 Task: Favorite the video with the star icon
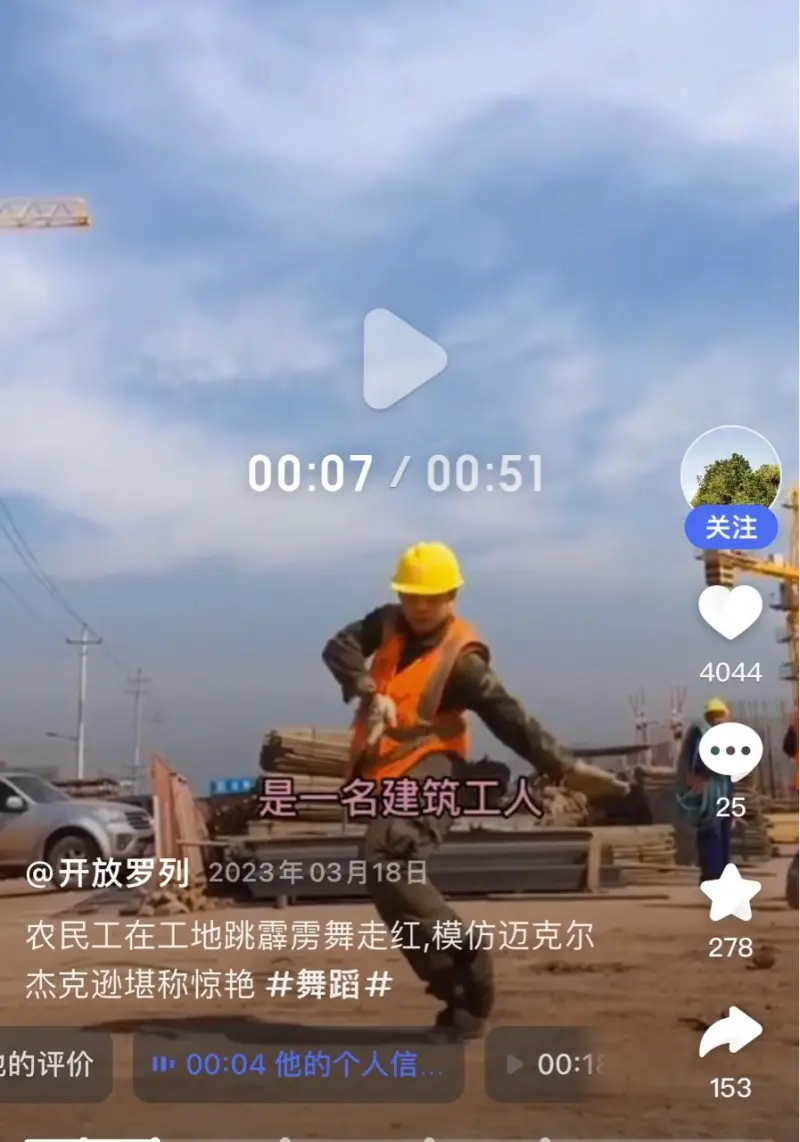point(730,892)
